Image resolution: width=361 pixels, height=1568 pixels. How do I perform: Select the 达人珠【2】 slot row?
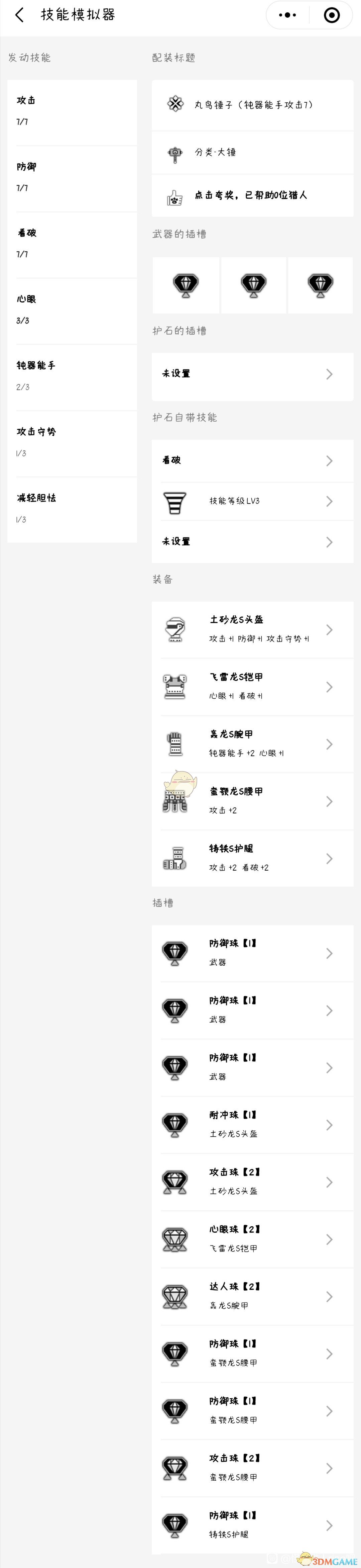pyautogui.click(x=252, y=1297)
